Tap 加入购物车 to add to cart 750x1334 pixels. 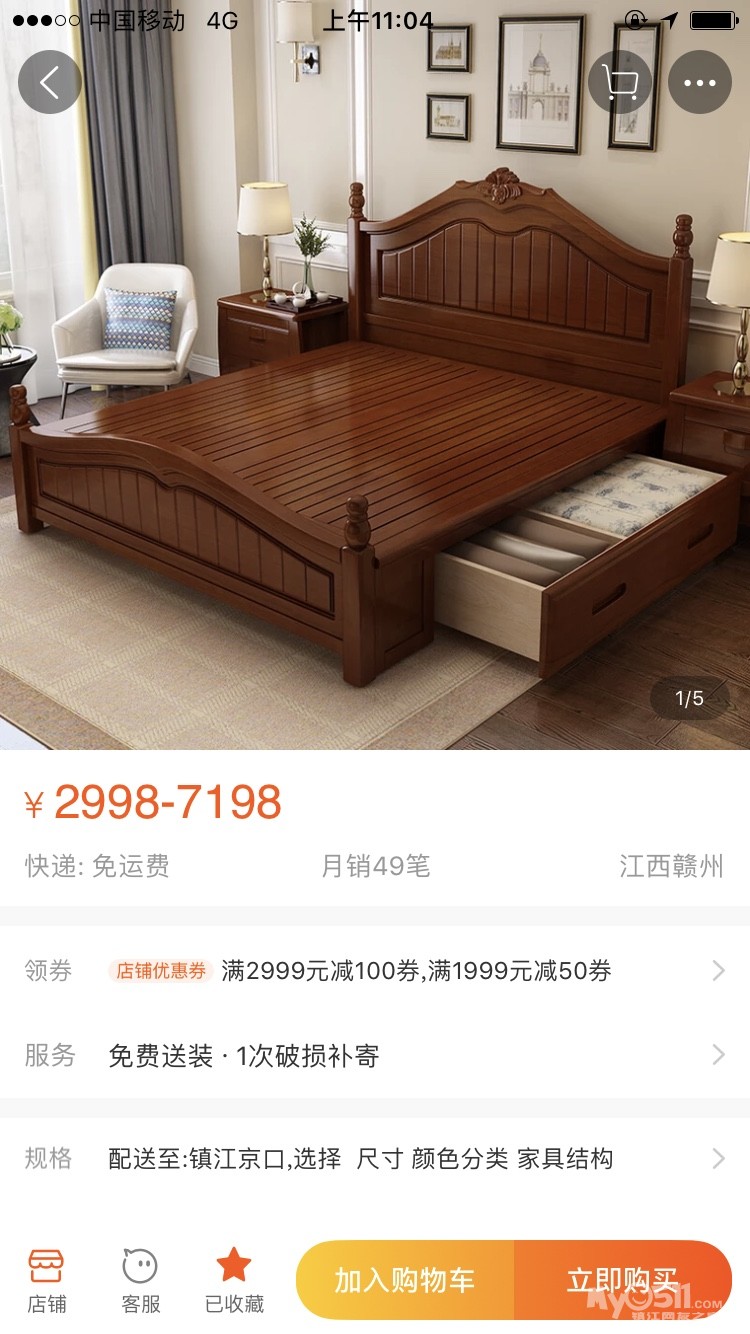pyautogui.click(x=405, y=1280)
